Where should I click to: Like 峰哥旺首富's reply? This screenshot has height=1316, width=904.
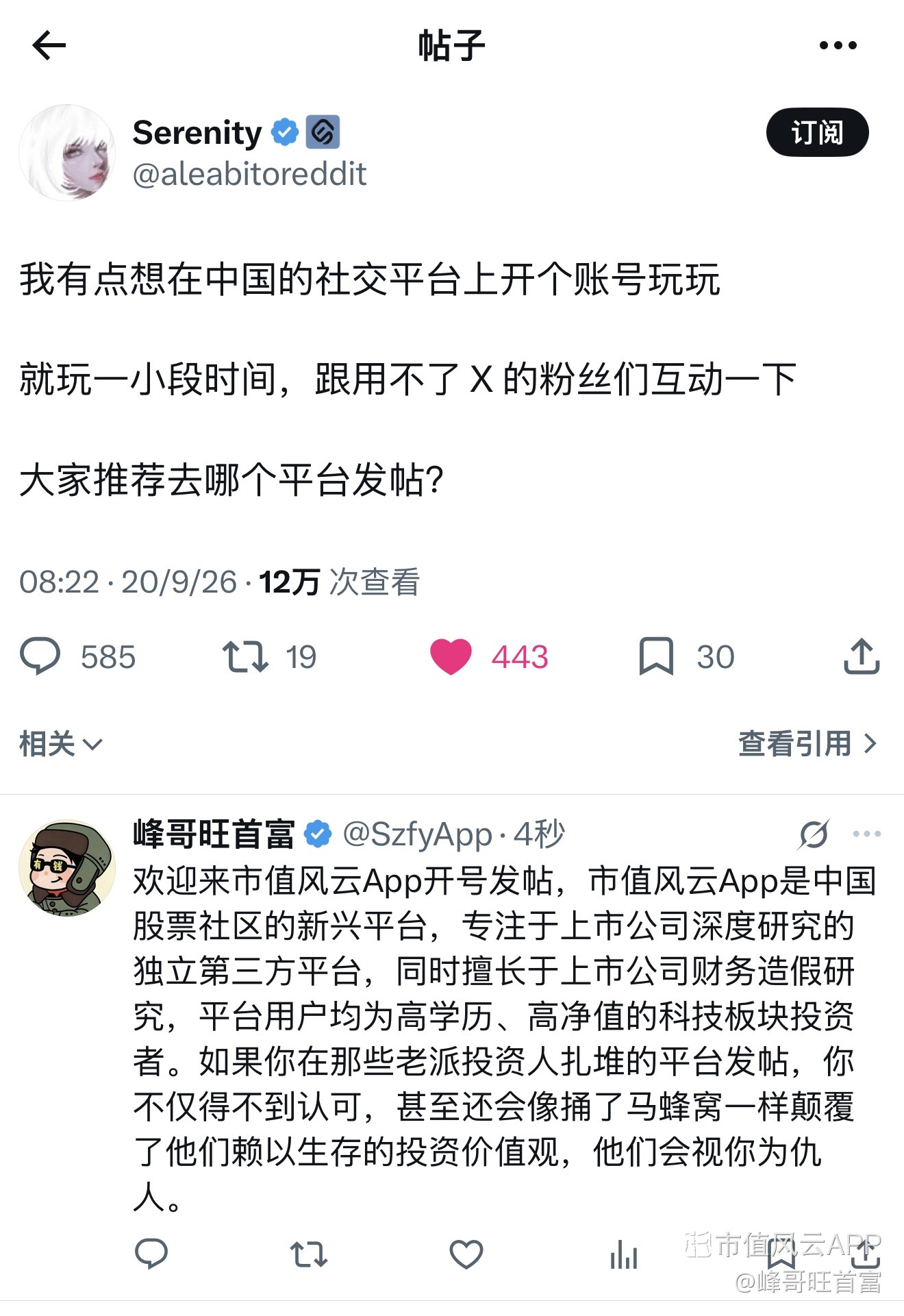click(466, 1254)
